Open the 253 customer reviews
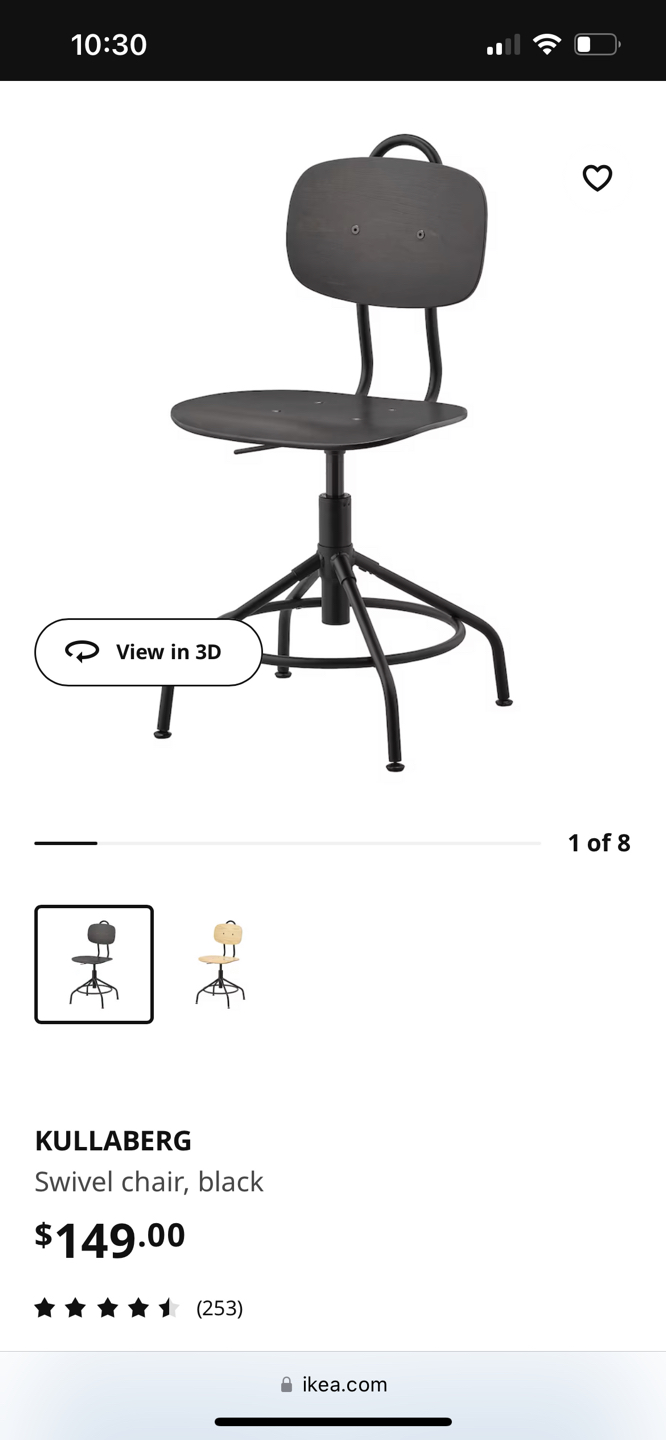This screenshot has width=666, height=1440. (219, 1308)
